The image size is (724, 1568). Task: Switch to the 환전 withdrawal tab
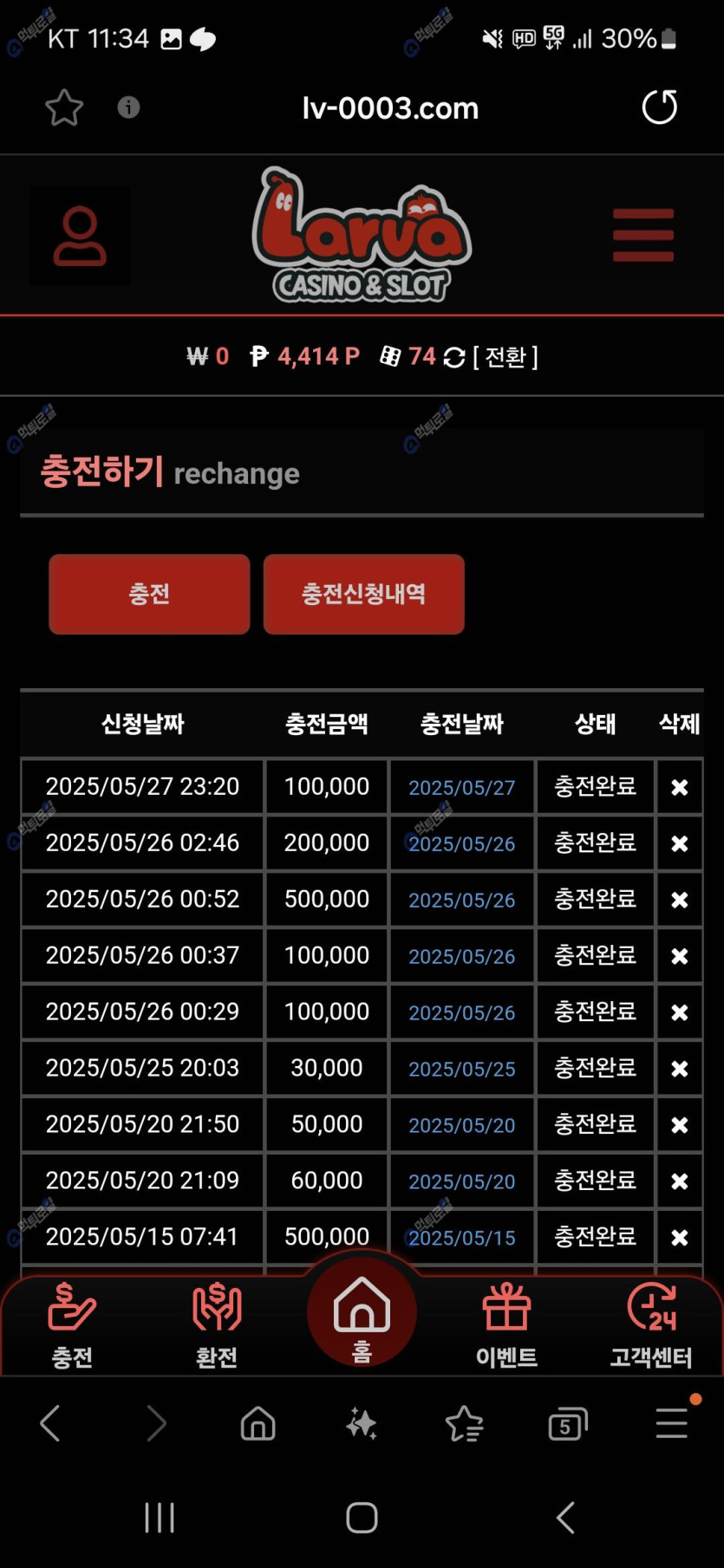click(217, 1324)
